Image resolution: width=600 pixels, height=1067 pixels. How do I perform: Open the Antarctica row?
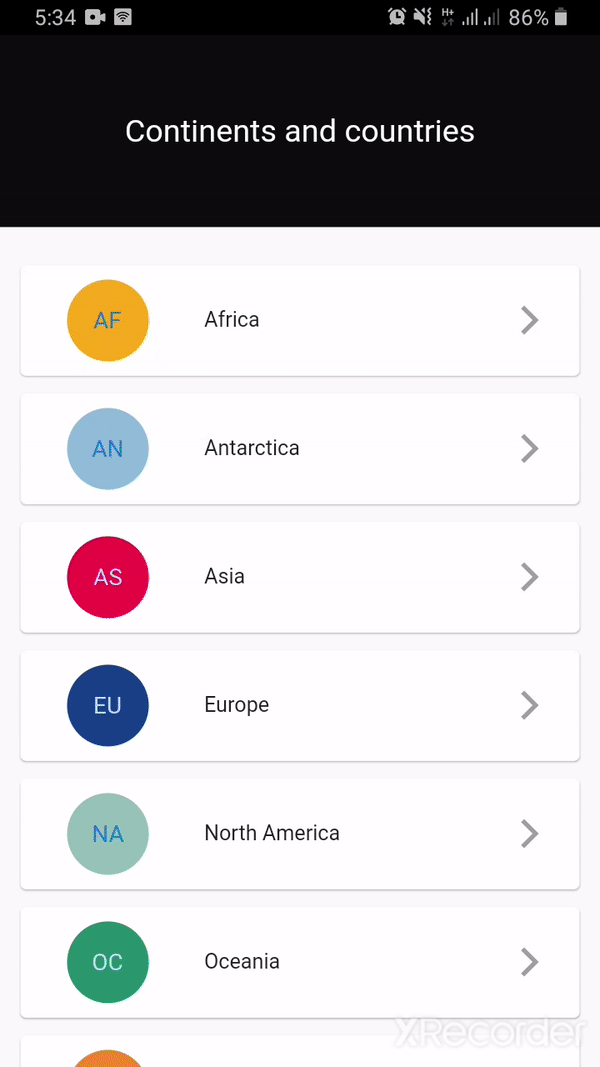point(300,449)
